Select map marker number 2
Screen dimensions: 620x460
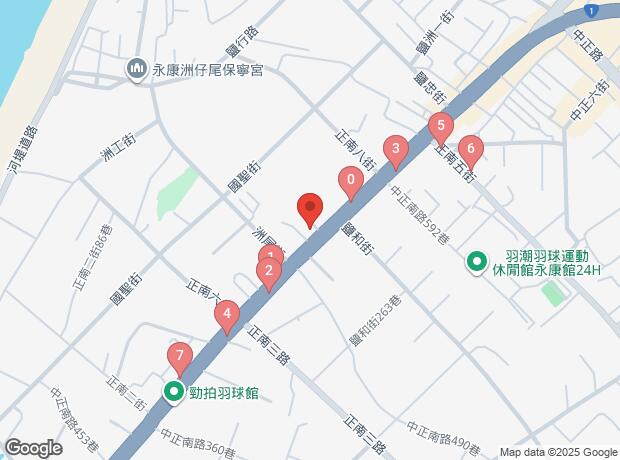click(268, 272)
